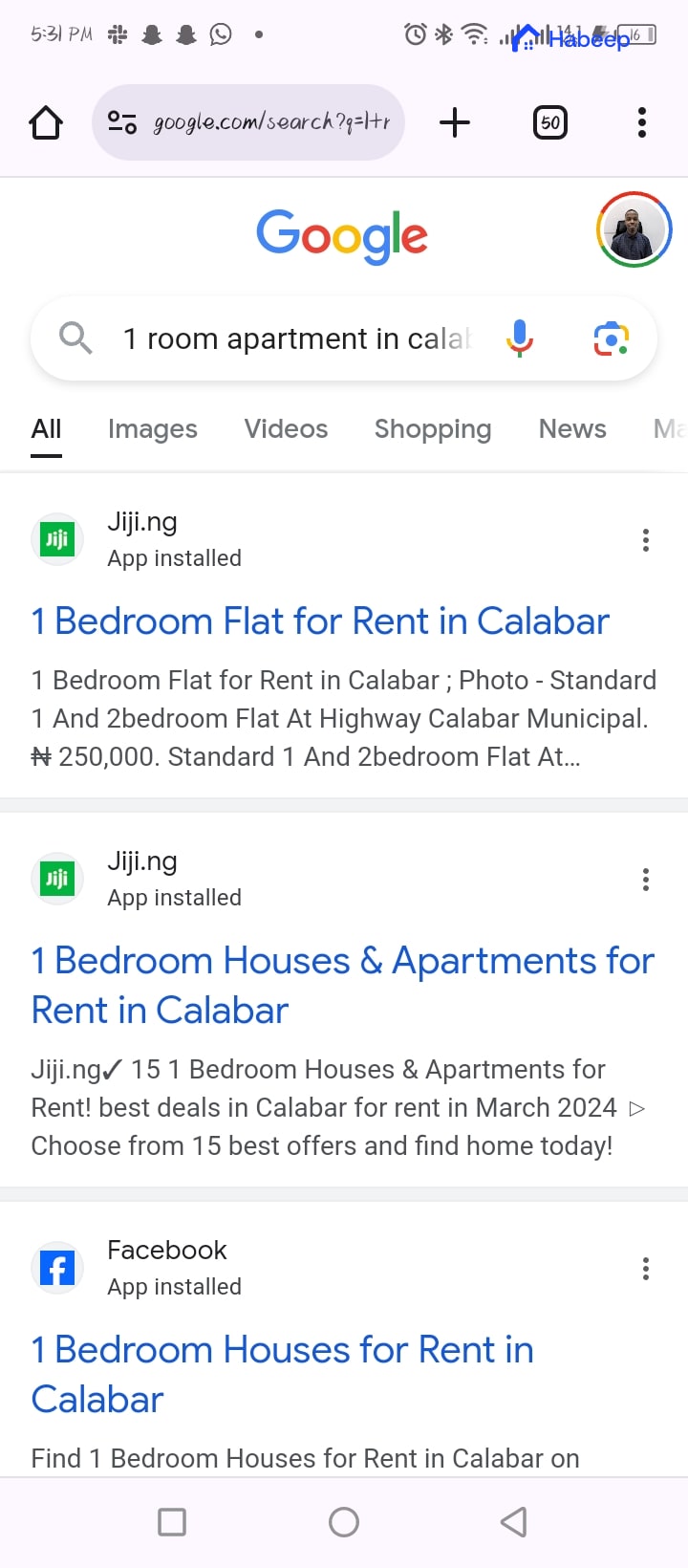This screenshot has height=1568, width=688.
Task: Open options for the second Jiji.ng result
Action: pos(646,880)
